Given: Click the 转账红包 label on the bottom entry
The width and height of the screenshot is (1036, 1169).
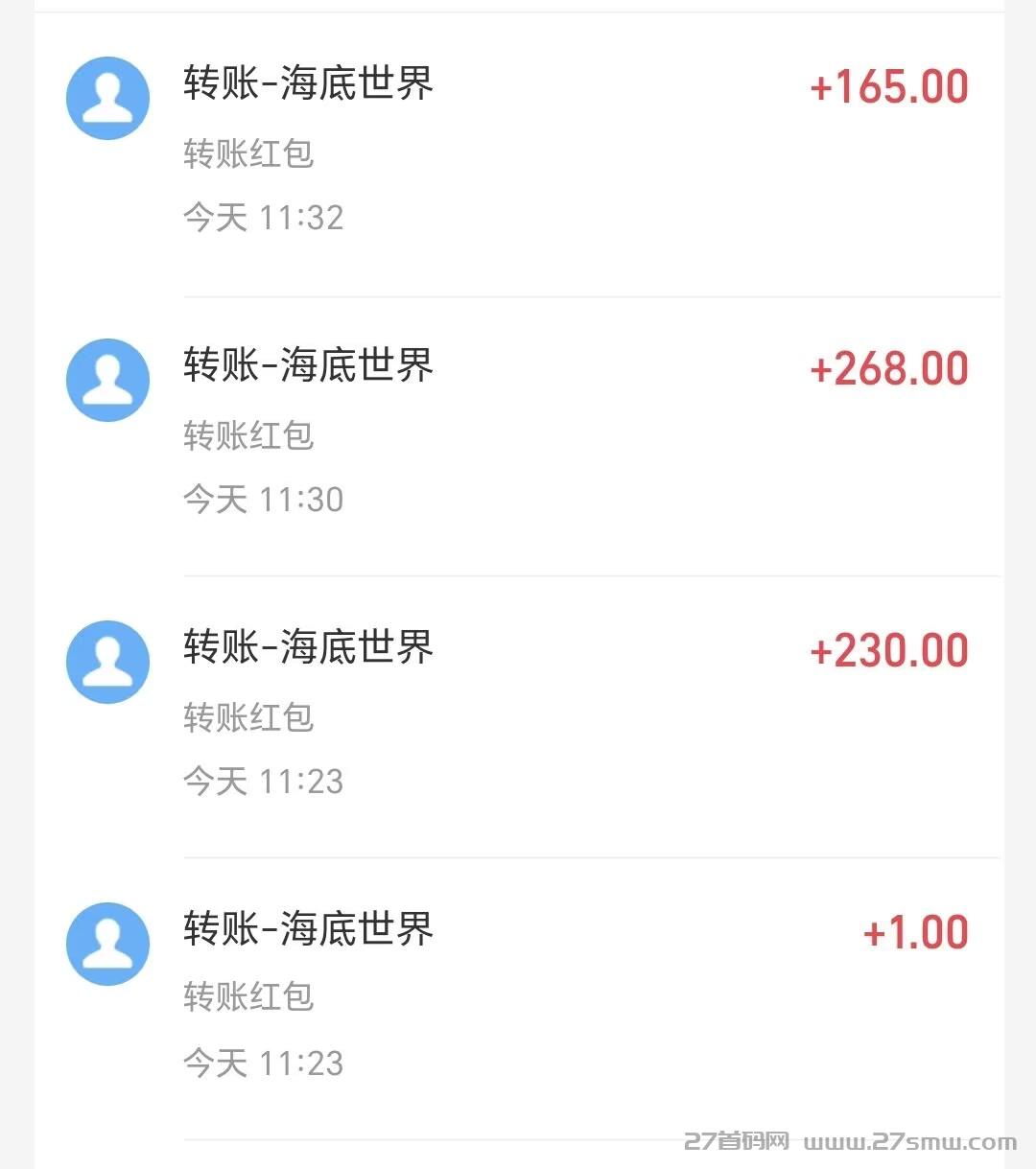Looking at the screenshot, I should point(247,999).
